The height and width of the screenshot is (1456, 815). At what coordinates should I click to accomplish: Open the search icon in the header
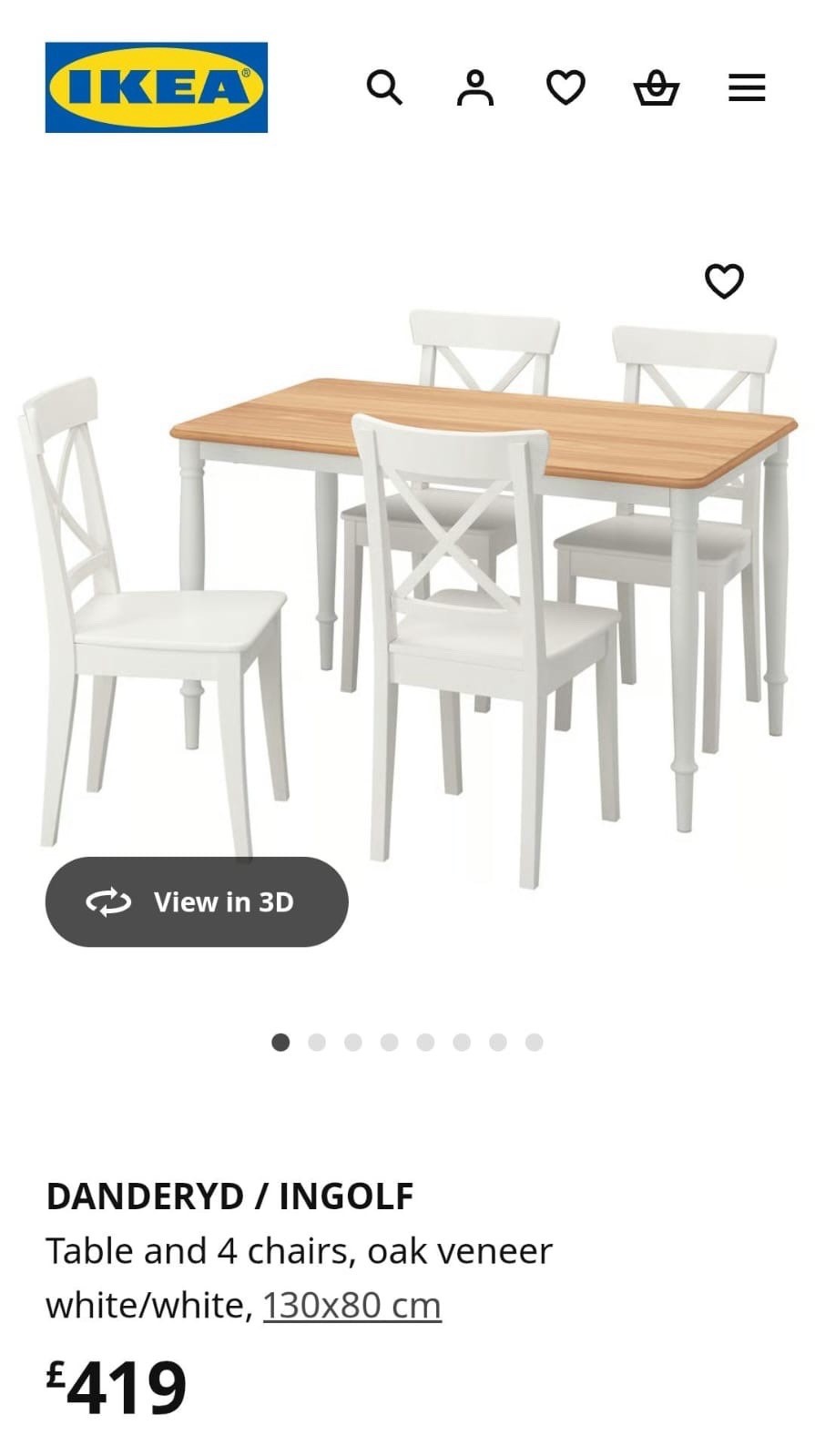(x=383, y=88)
